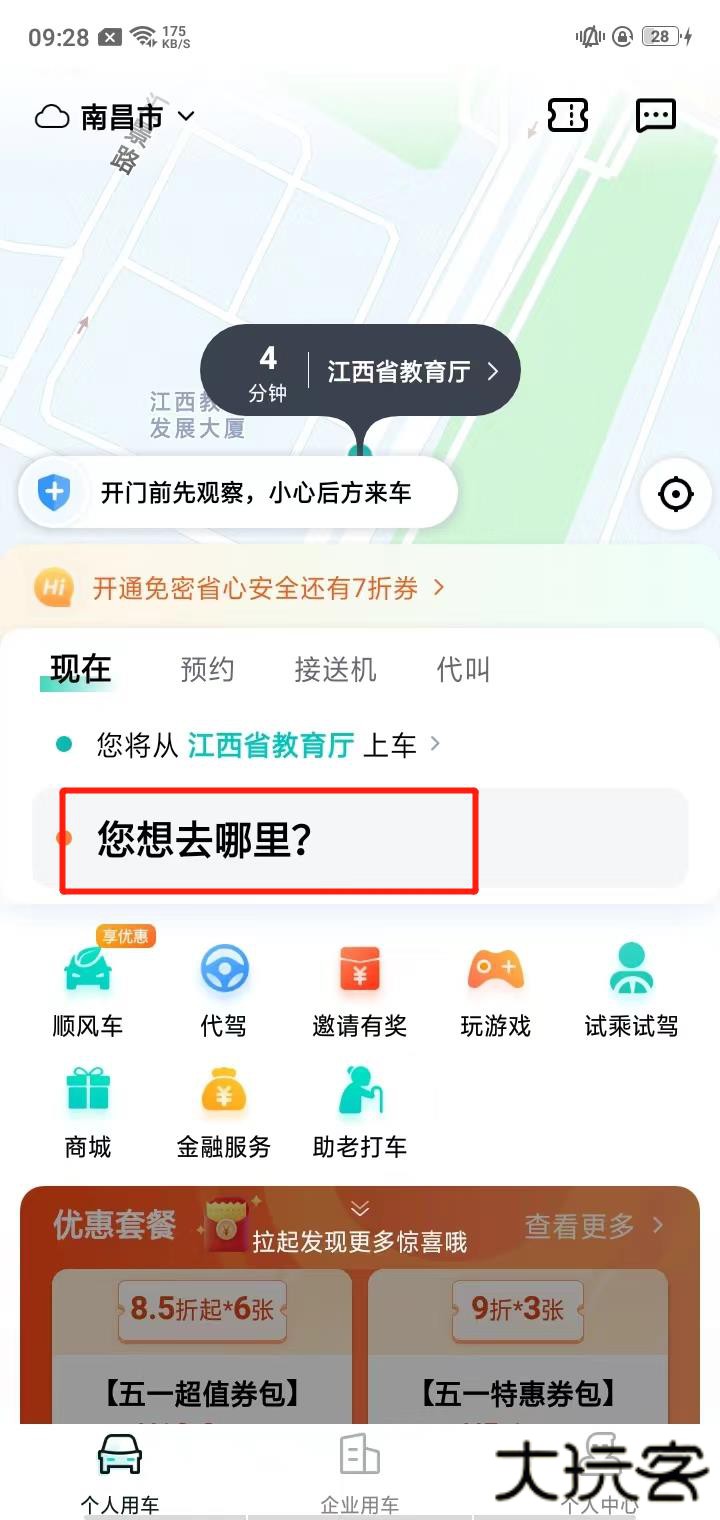Open 金融服务

(223, 1112)
